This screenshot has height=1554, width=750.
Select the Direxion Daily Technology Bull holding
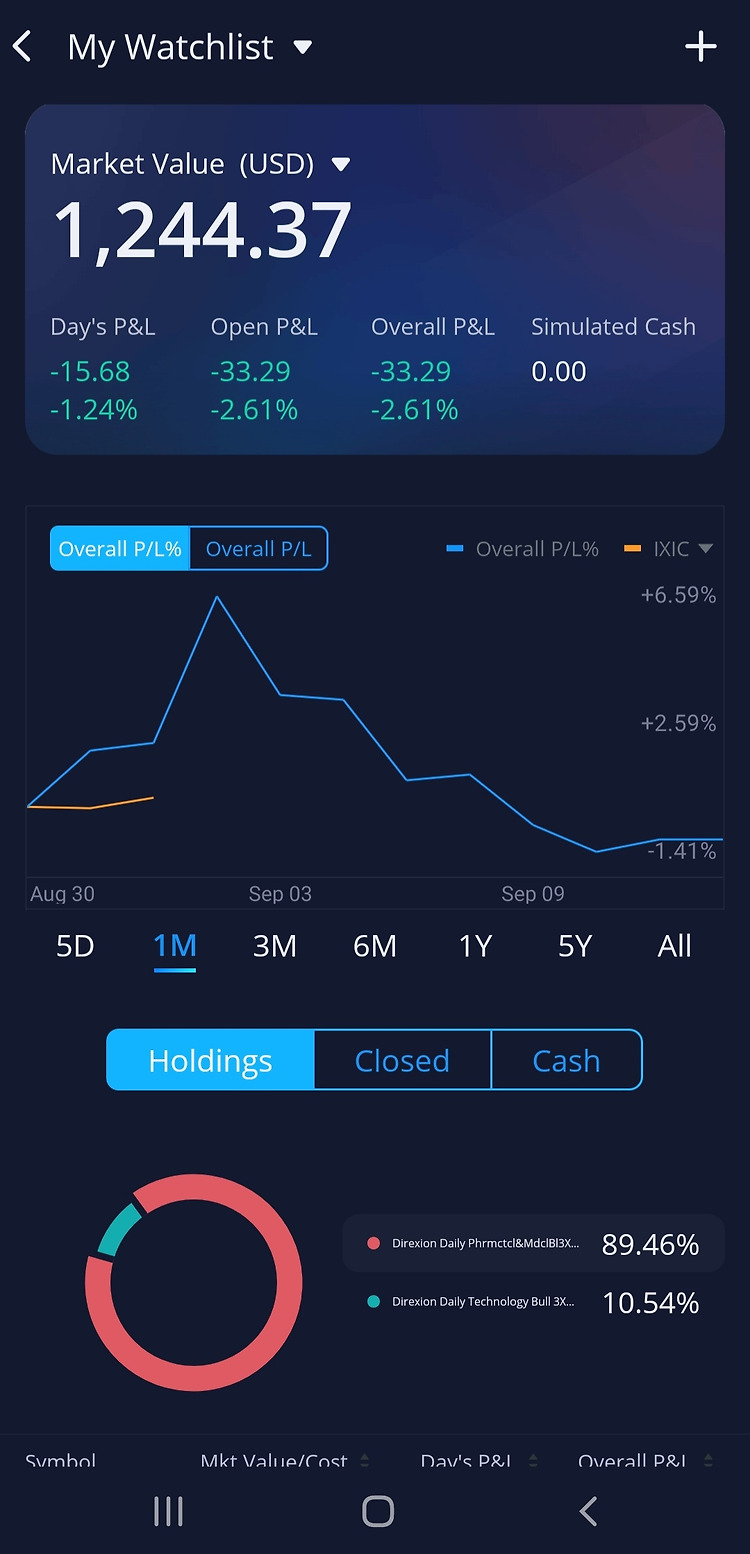click(x=533, y=1302)
